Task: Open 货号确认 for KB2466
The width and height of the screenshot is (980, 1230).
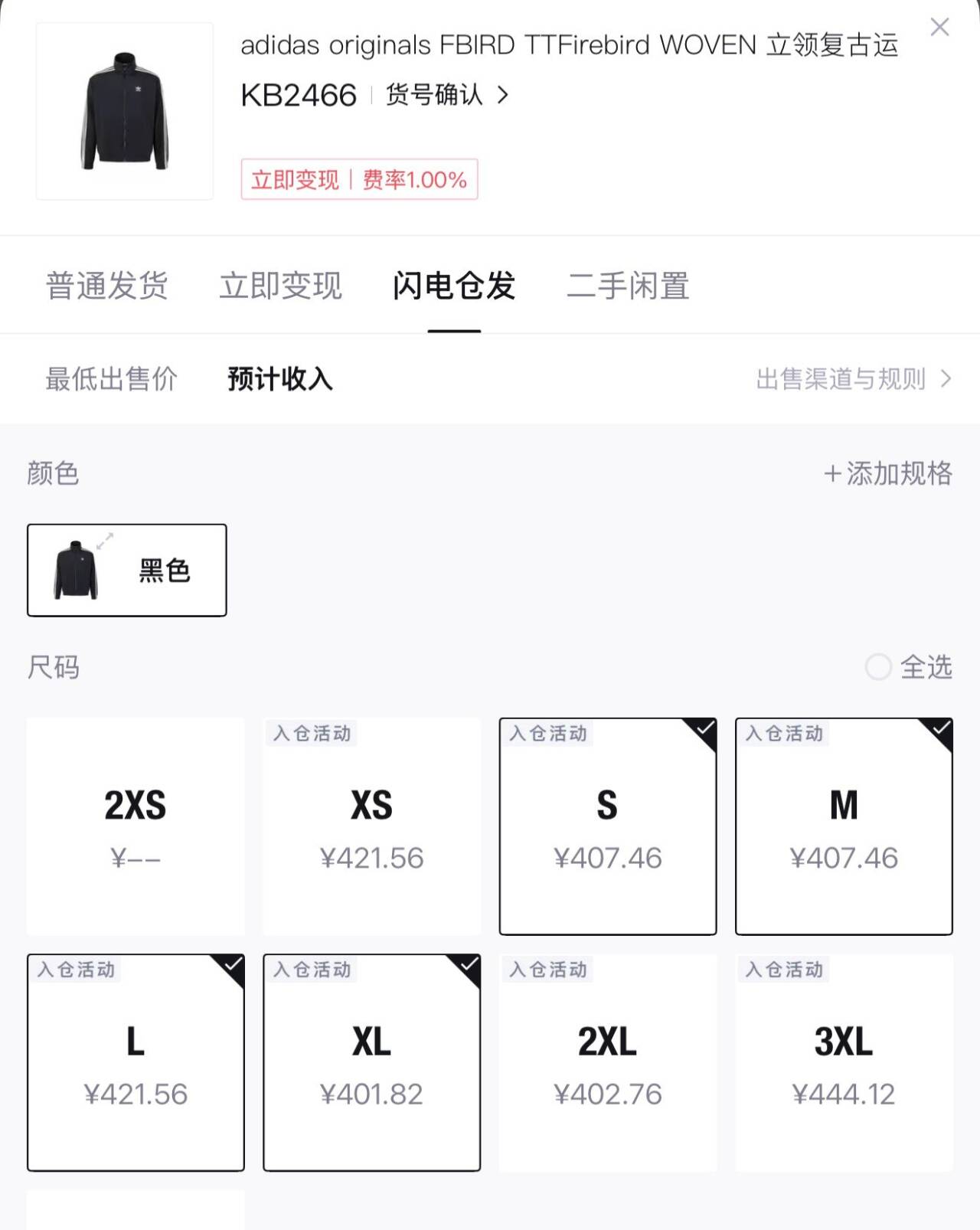Action: coord(446,95)
